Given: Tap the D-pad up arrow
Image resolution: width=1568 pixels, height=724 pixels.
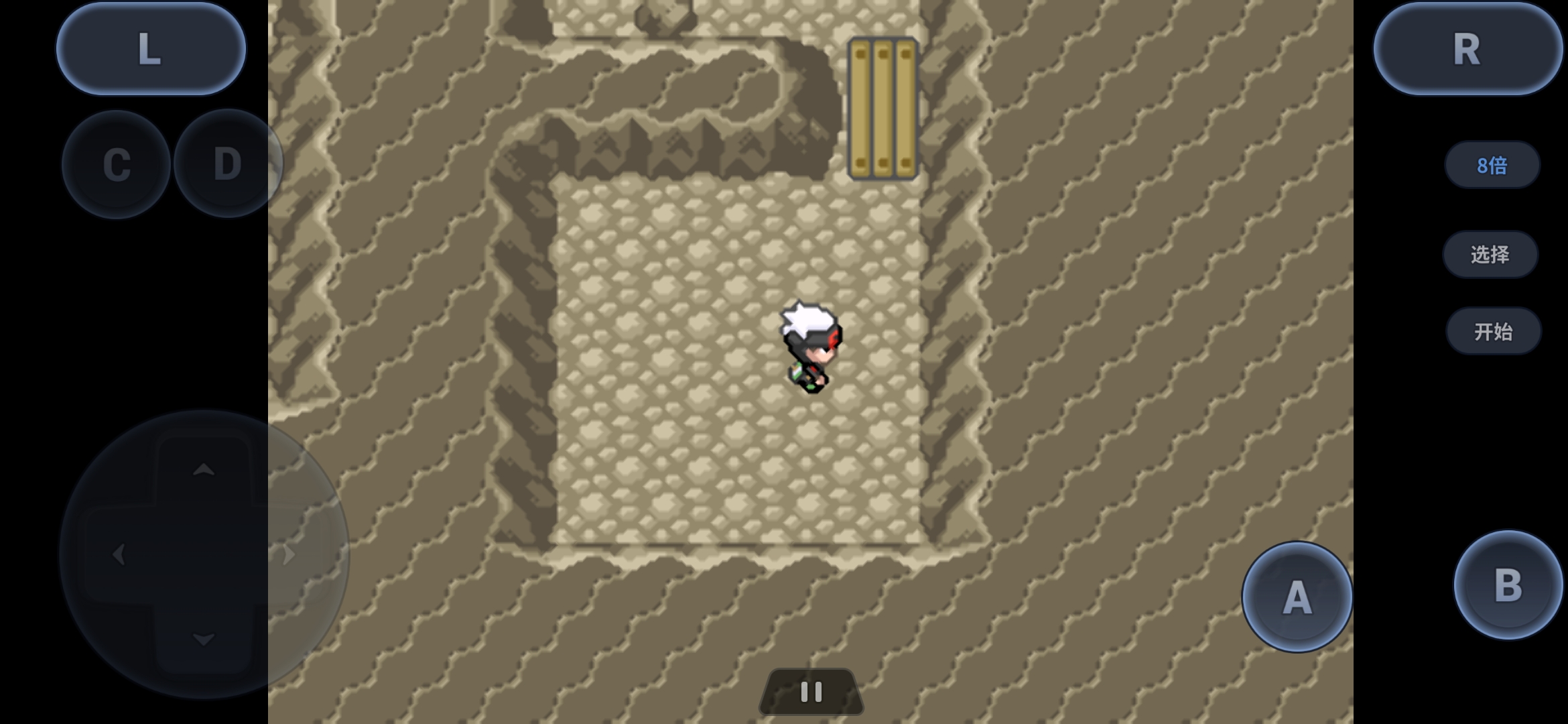Looking at the screenshot, I should pos(204,471).
